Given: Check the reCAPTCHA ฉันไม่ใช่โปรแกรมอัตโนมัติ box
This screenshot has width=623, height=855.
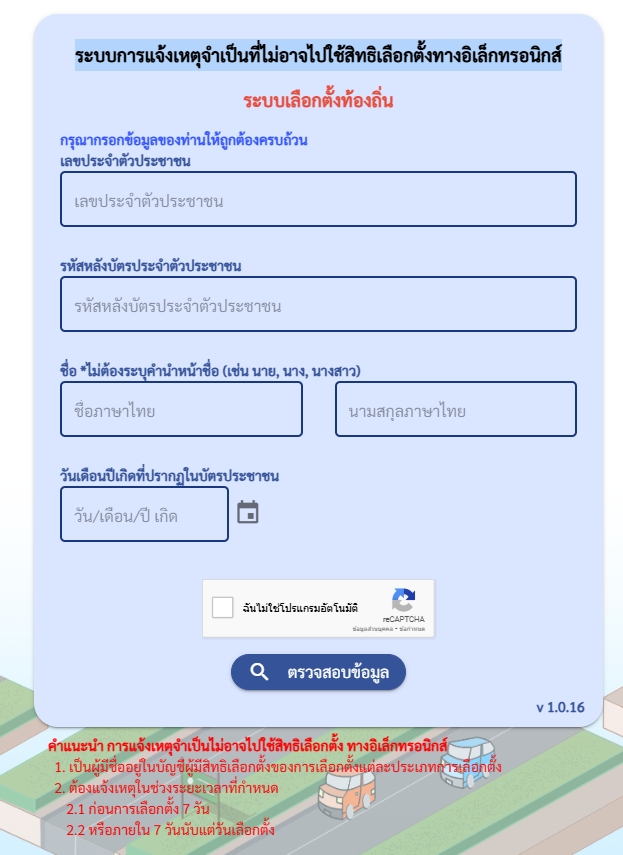Looking at the screenshot, I should click(224, 608).
